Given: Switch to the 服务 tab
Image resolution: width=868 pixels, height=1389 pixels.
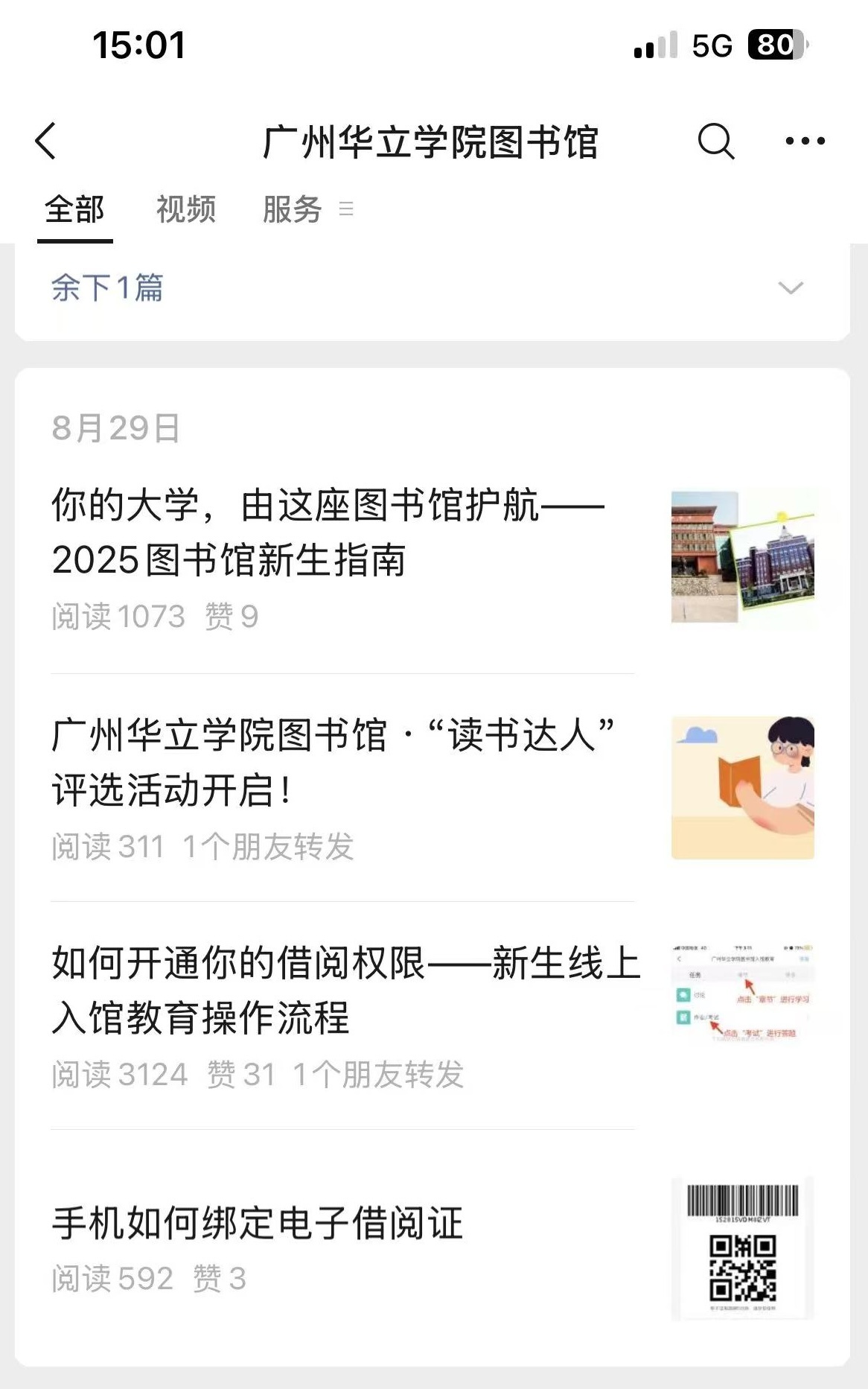Looking at the screenshot, I should pos(290,211).
